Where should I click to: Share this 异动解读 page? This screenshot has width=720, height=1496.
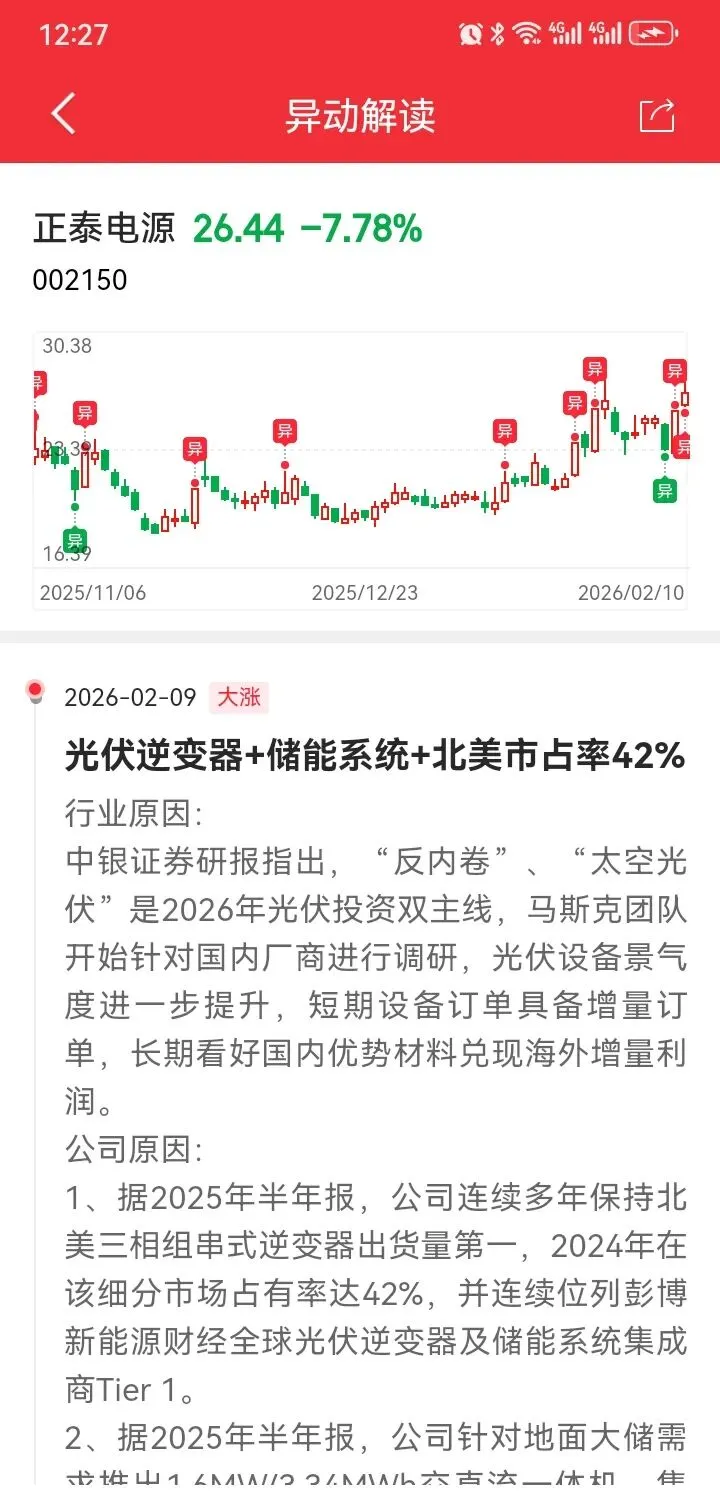pos(658,115)
